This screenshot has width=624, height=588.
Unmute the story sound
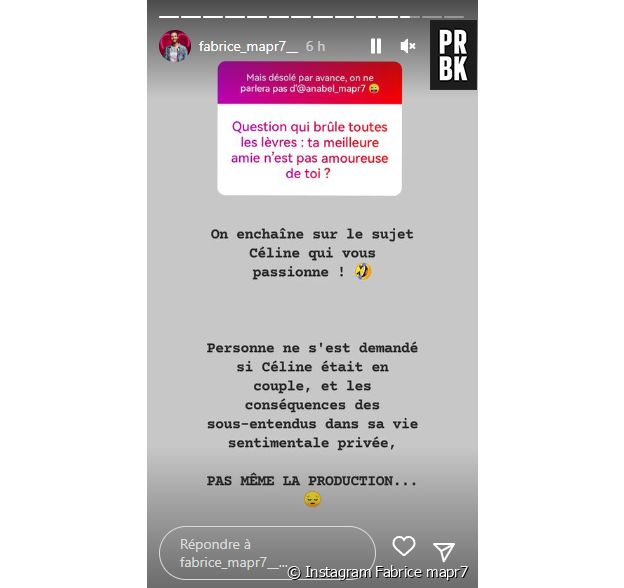(x=408, y=46)
